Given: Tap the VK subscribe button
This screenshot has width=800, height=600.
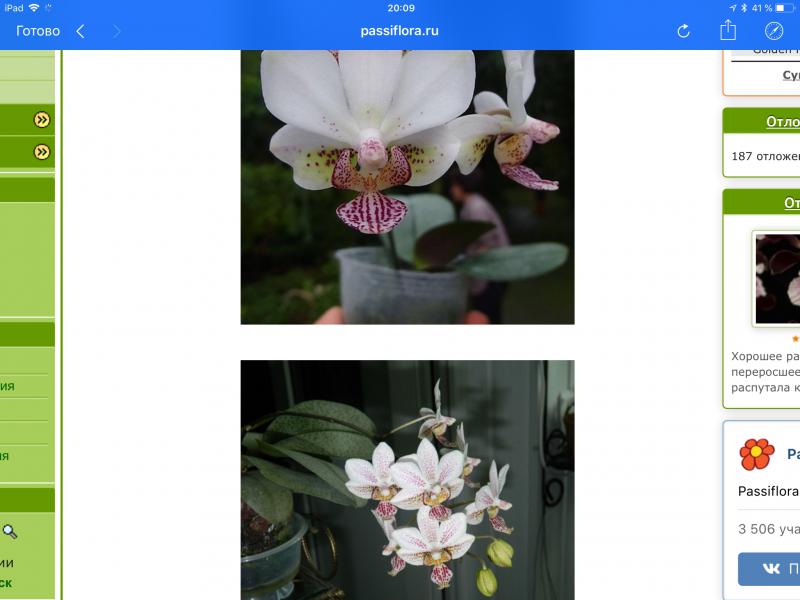Looking at the screenshot, I should tap(769, 568).
